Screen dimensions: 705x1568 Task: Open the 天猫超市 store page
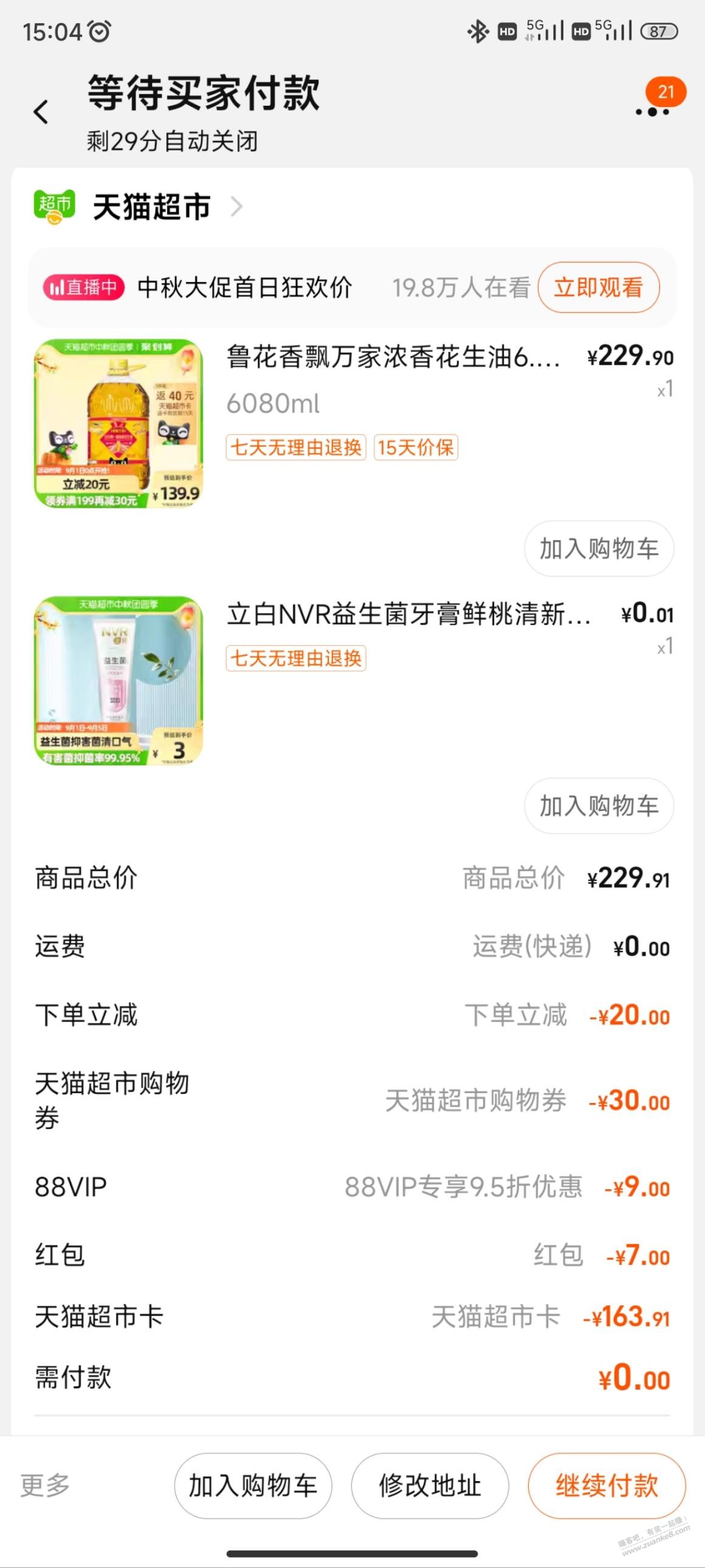152,207
